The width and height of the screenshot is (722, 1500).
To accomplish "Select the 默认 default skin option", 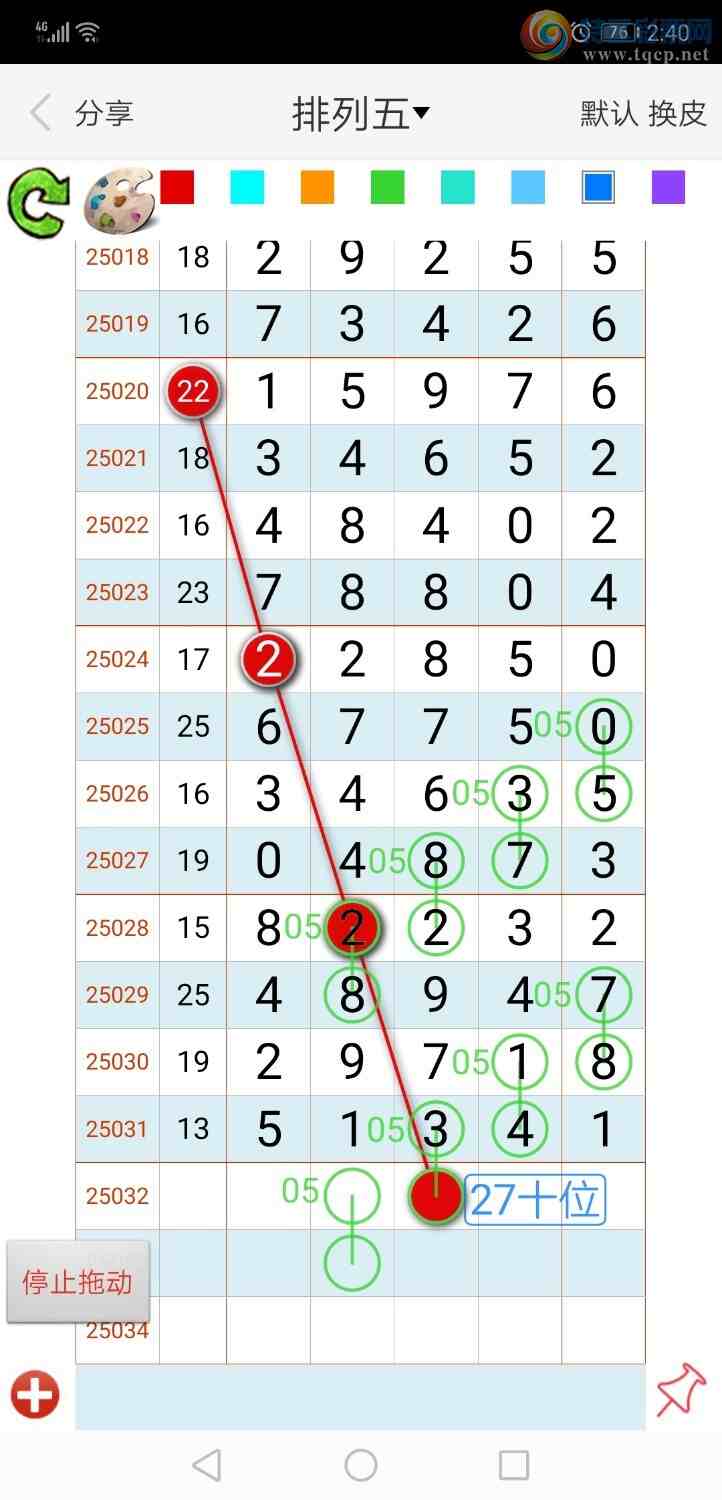I will pos(609,113).
